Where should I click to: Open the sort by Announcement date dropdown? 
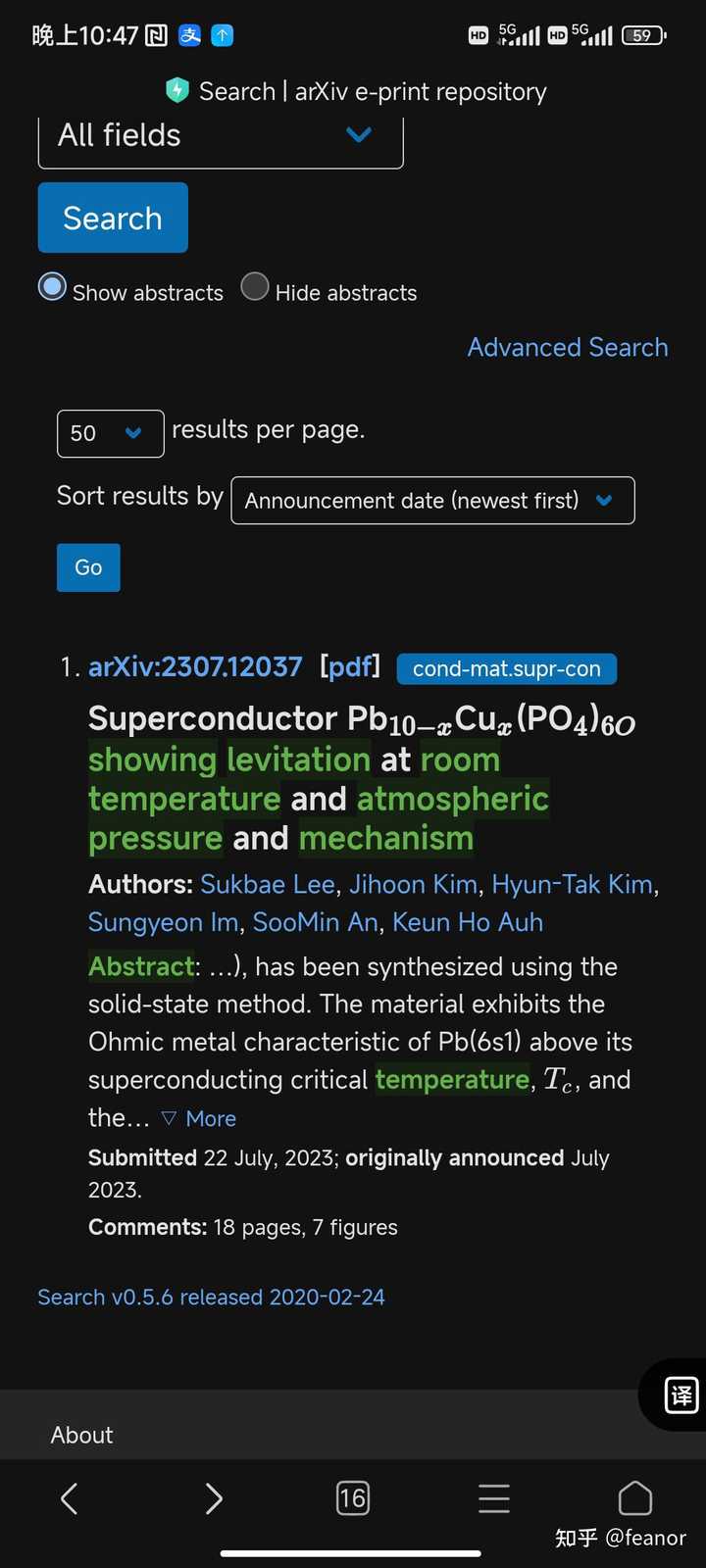click(x=432, y=501)
